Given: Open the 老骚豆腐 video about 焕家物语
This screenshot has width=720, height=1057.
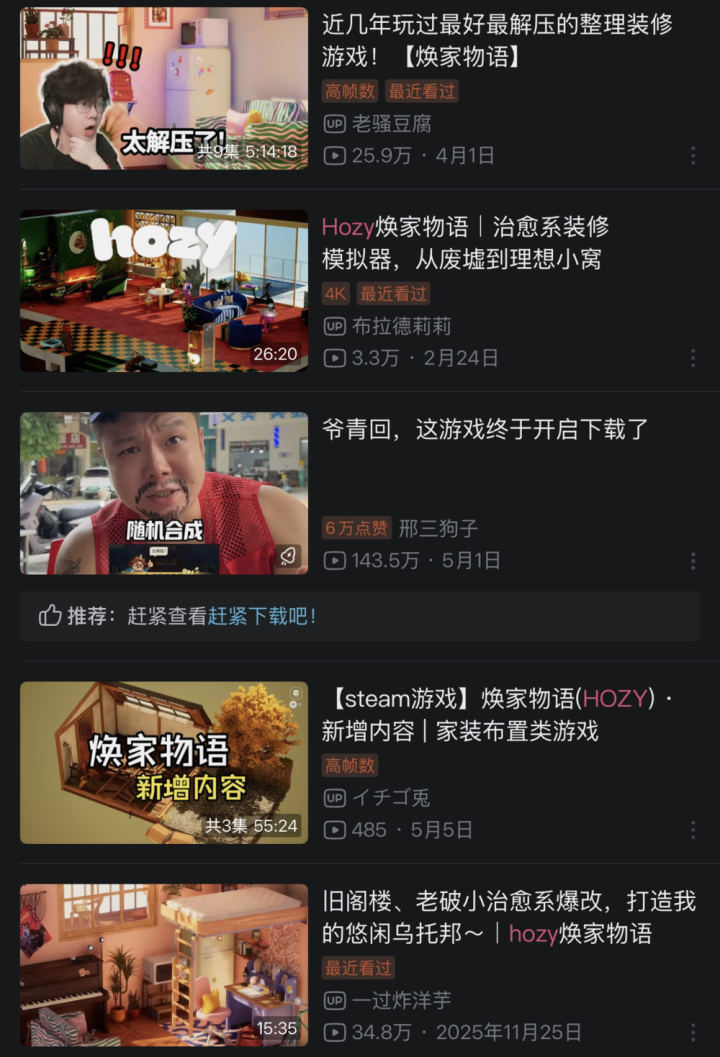Looking at the screenshot, I should tap(164, 88).
